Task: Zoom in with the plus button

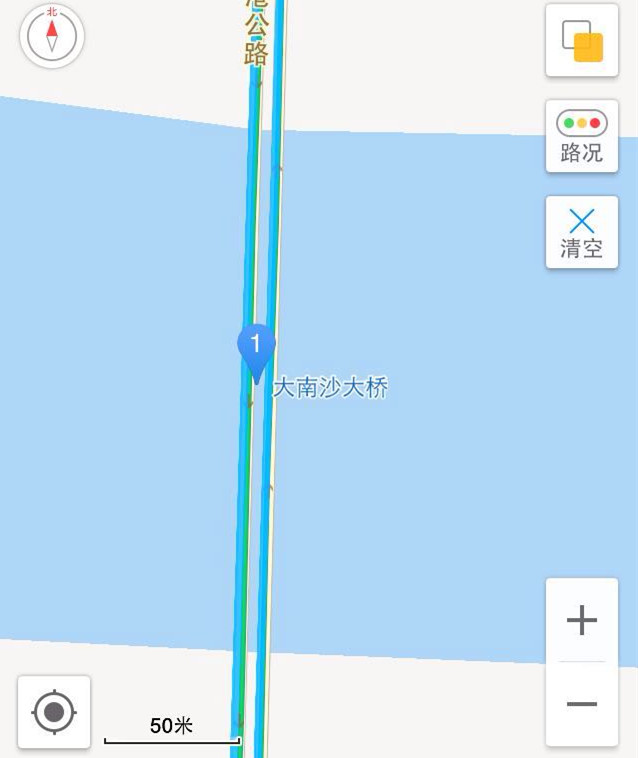Action: pyautogui.click(x=582, y=620)
